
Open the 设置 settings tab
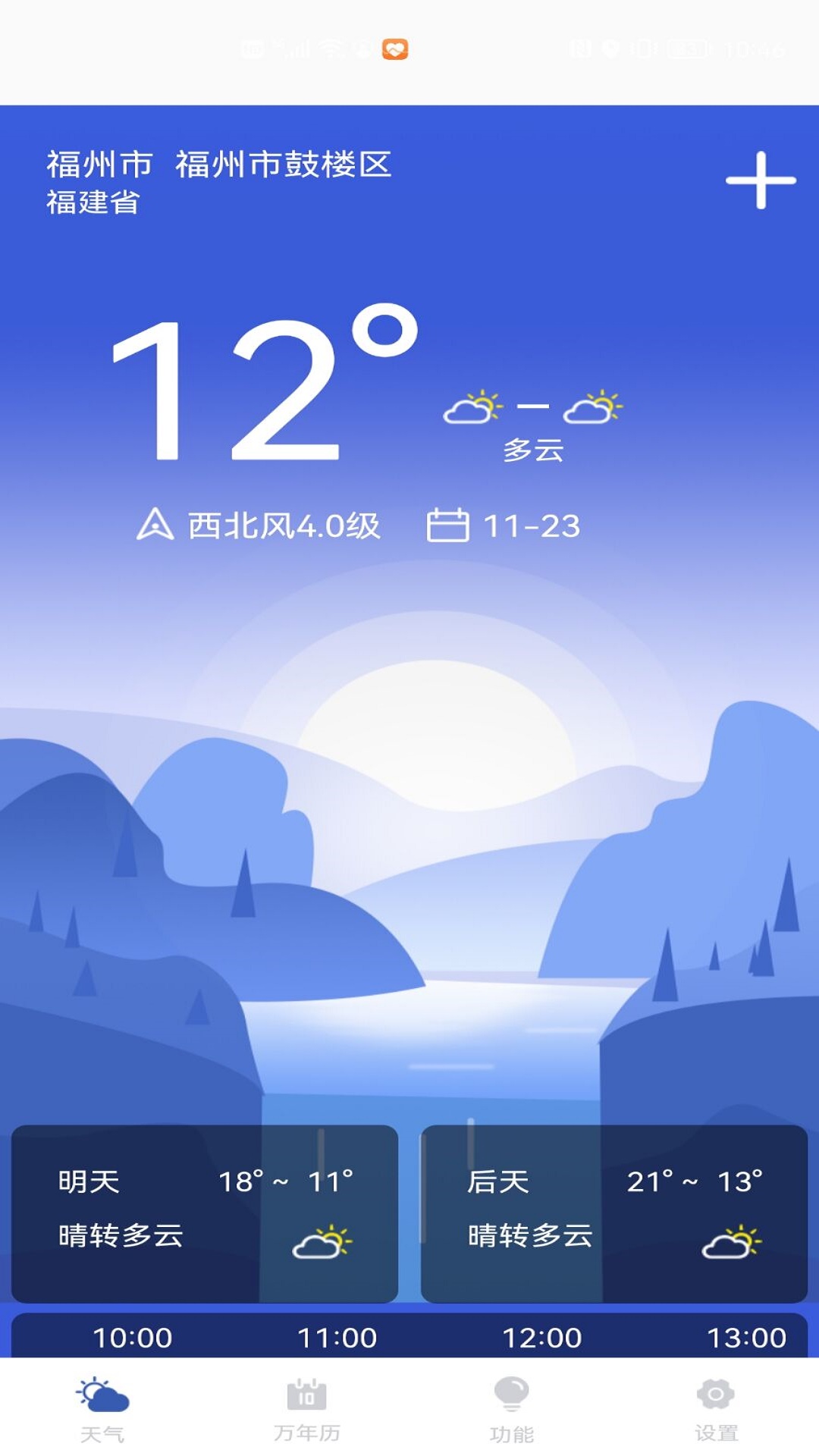point(716,1409)
